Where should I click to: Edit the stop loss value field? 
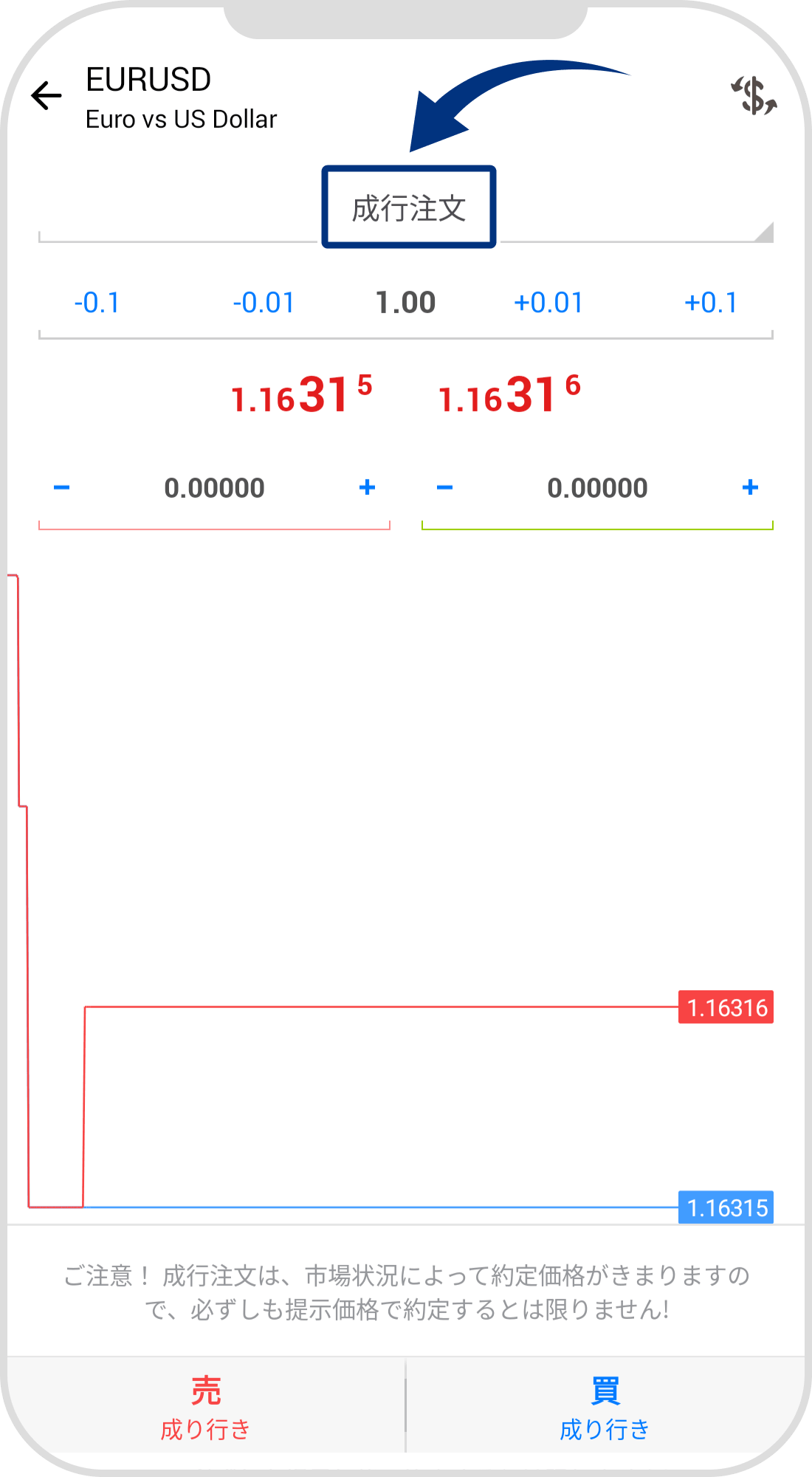point(214,488)
